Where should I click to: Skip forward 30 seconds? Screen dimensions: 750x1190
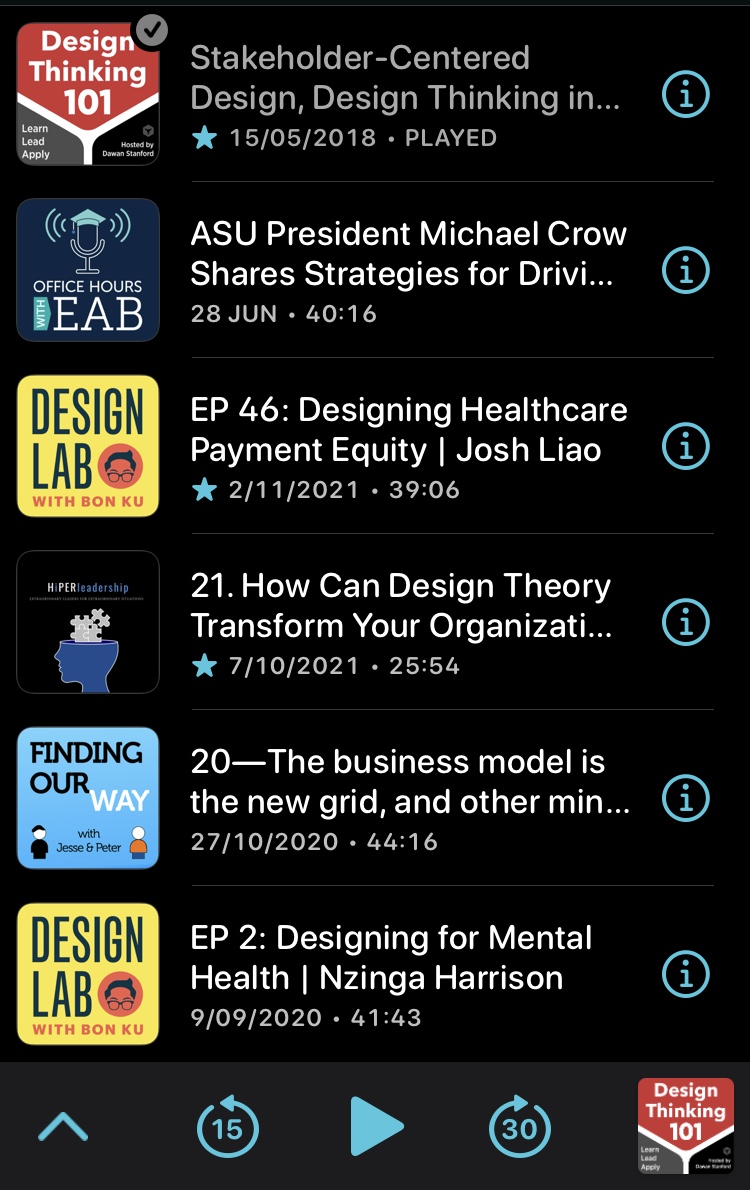(x=519, y=1127)
